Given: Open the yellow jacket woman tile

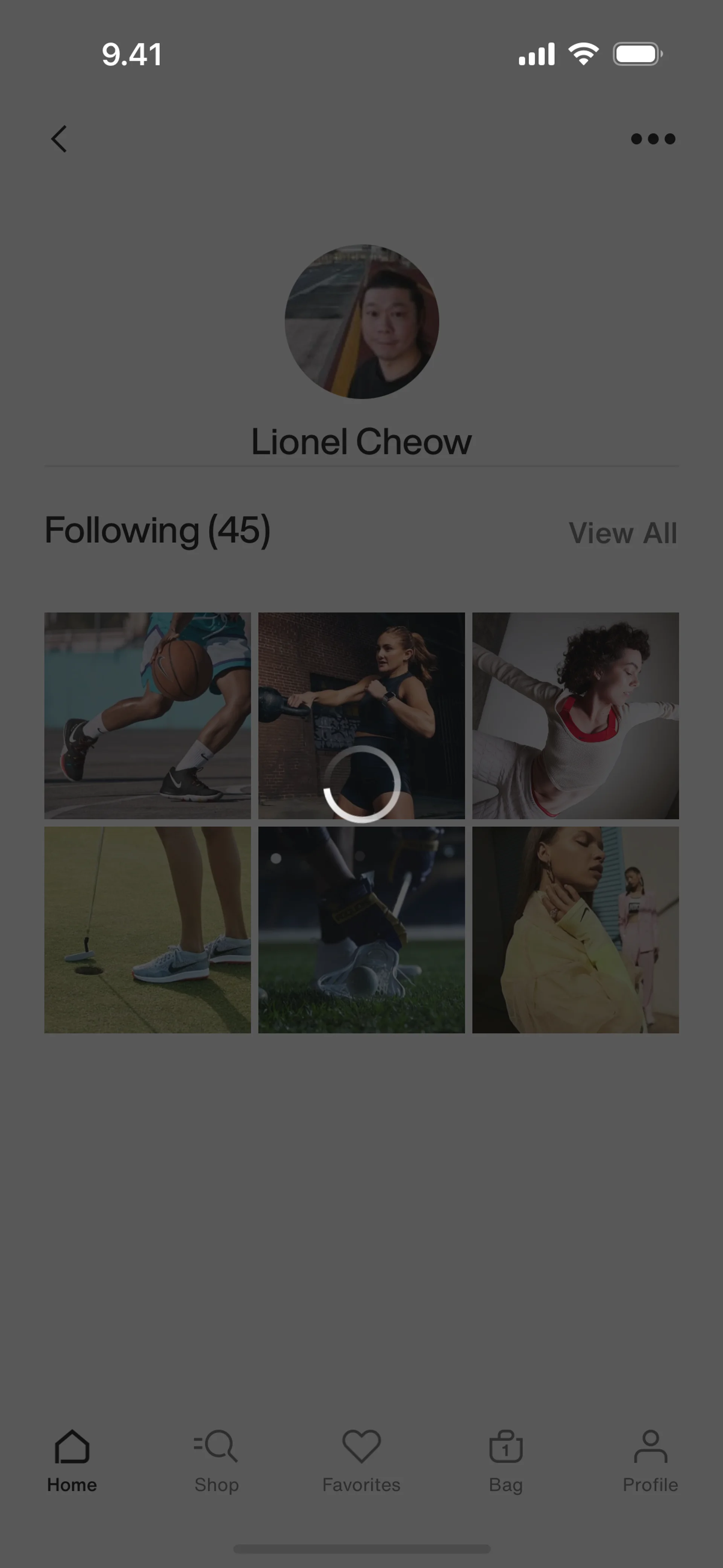Looking at the screenshot, I should [575, 929].
